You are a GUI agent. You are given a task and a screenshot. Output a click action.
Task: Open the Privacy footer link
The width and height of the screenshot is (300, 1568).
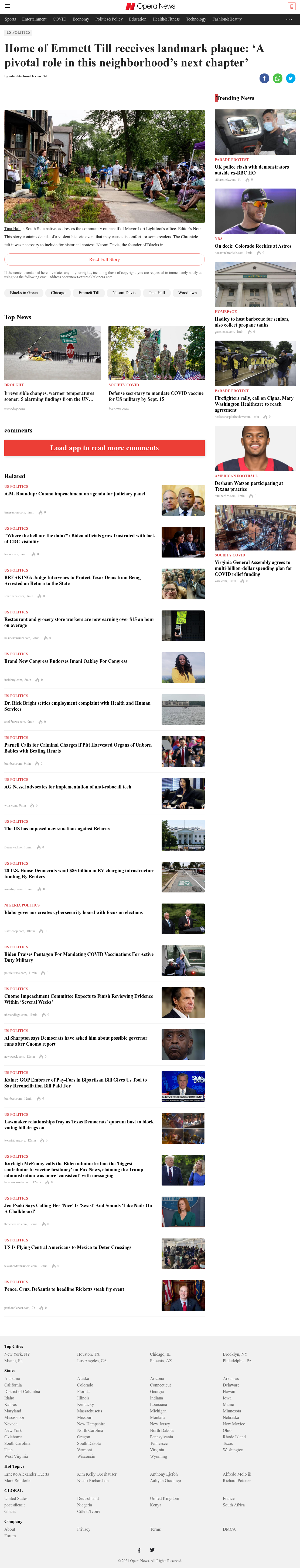pos(84,1529)
